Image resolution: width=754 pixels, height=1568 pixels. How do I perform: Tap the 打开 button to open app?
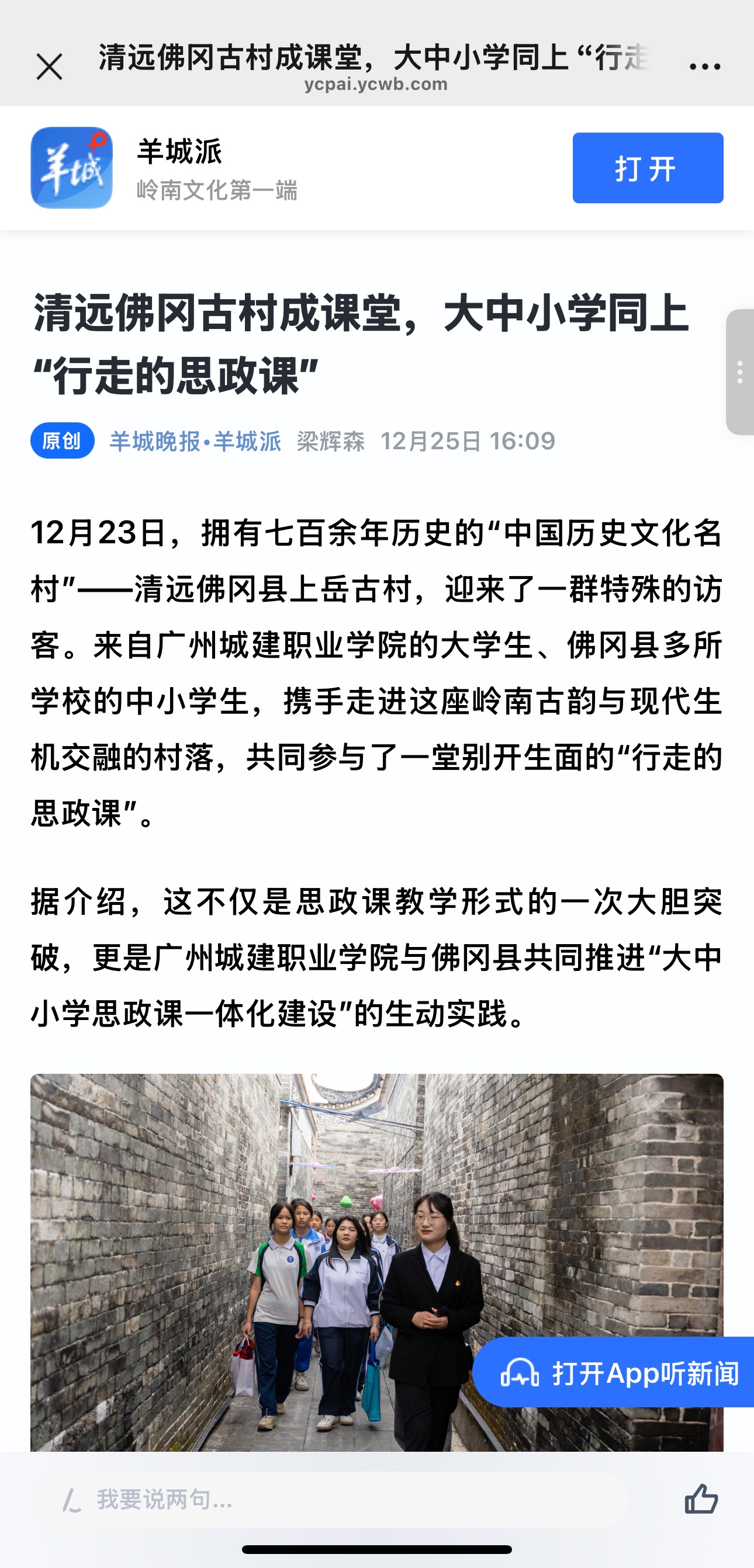[x=648, y=168]
